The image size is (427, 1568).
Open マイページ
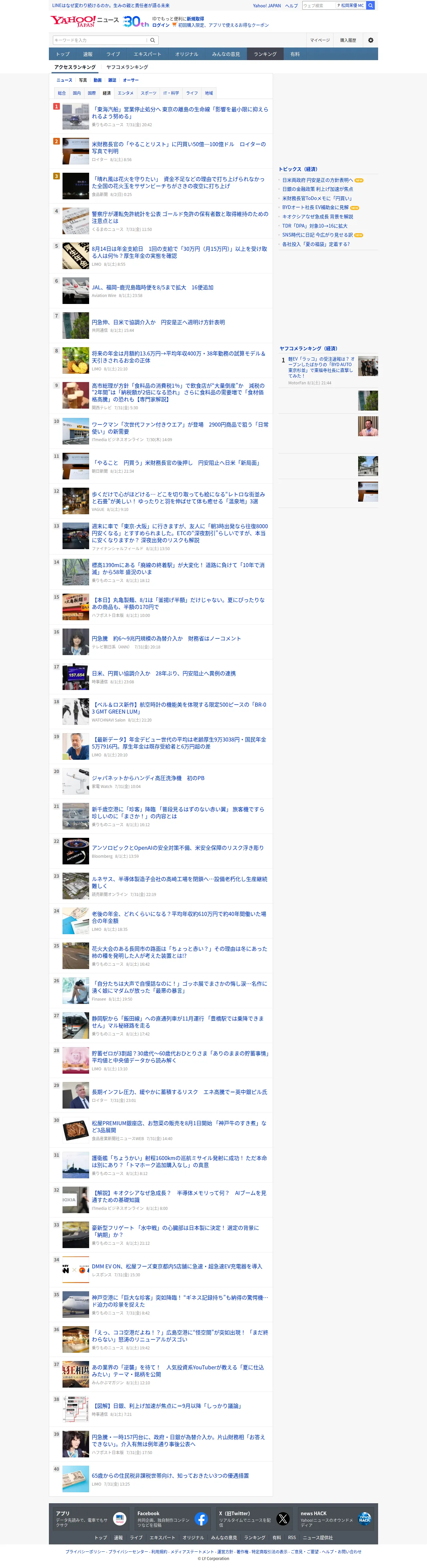320,40
